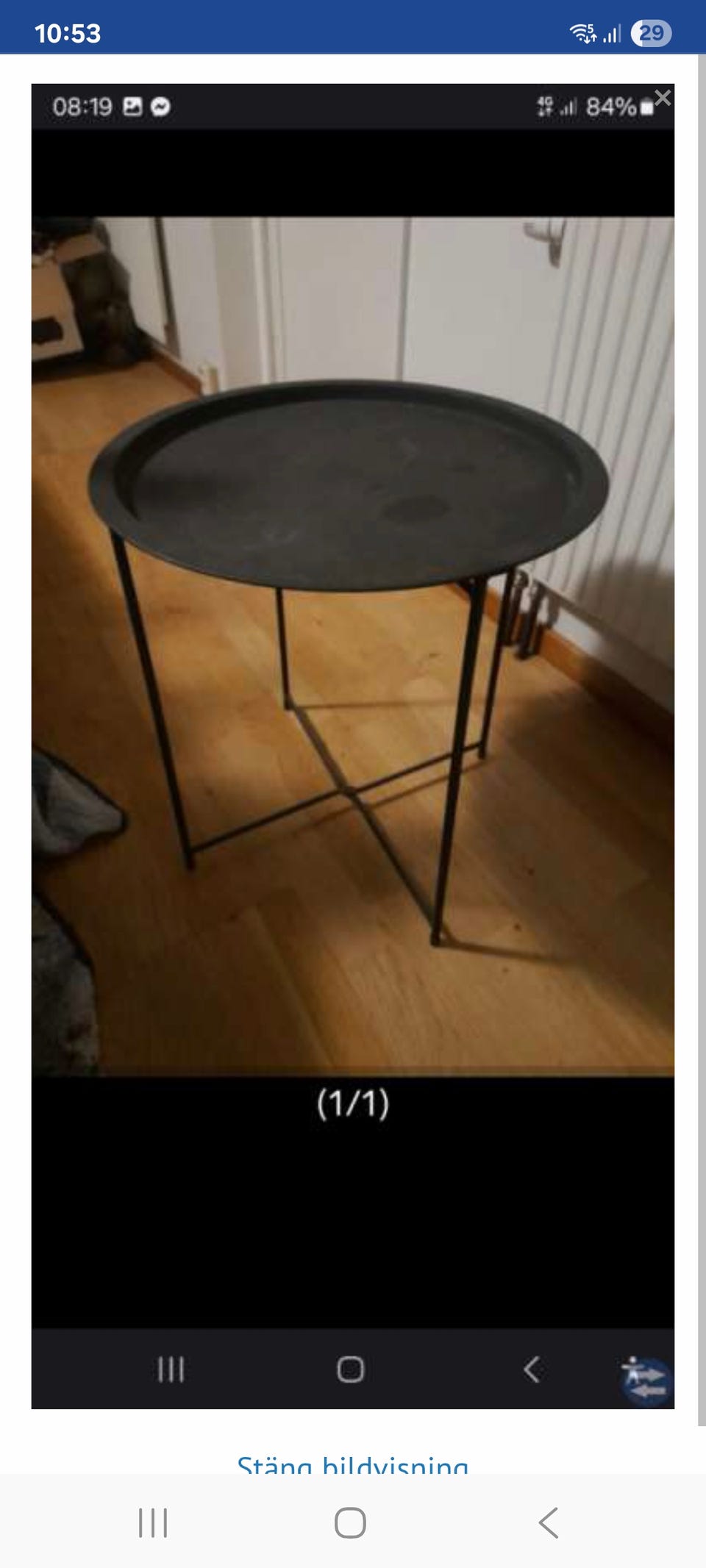The image size is (706, 1568).
Task: Close the image viewer with the X
Action: click(663, 98)
